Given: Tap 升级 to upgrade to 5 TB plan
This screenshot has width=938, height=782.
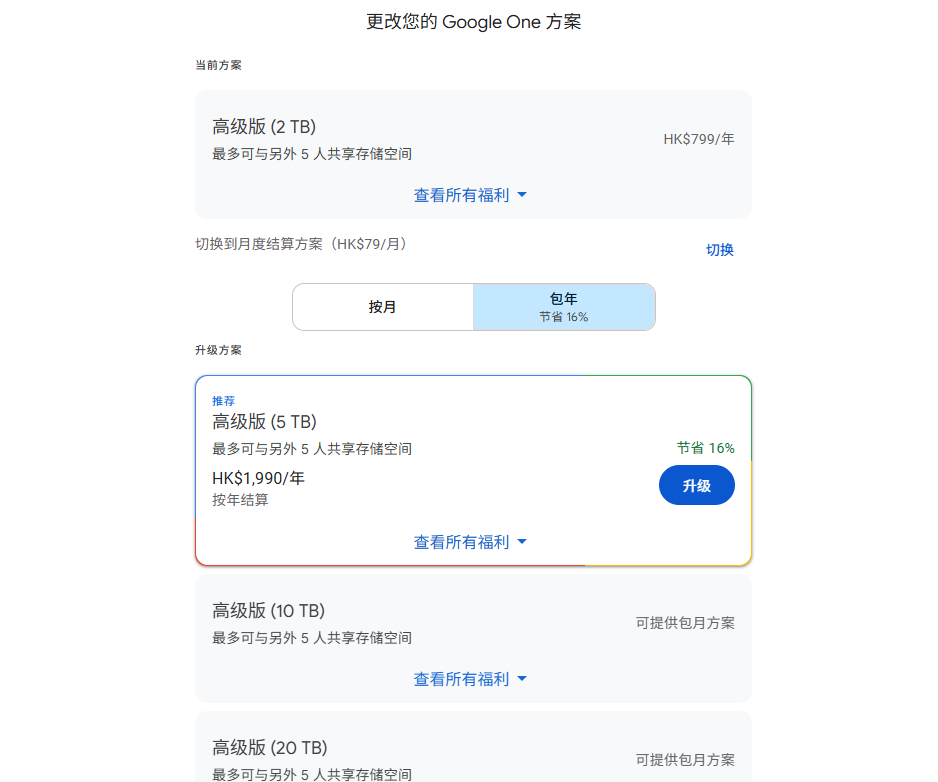Looking at the screenshot, I should pos(696,485).
